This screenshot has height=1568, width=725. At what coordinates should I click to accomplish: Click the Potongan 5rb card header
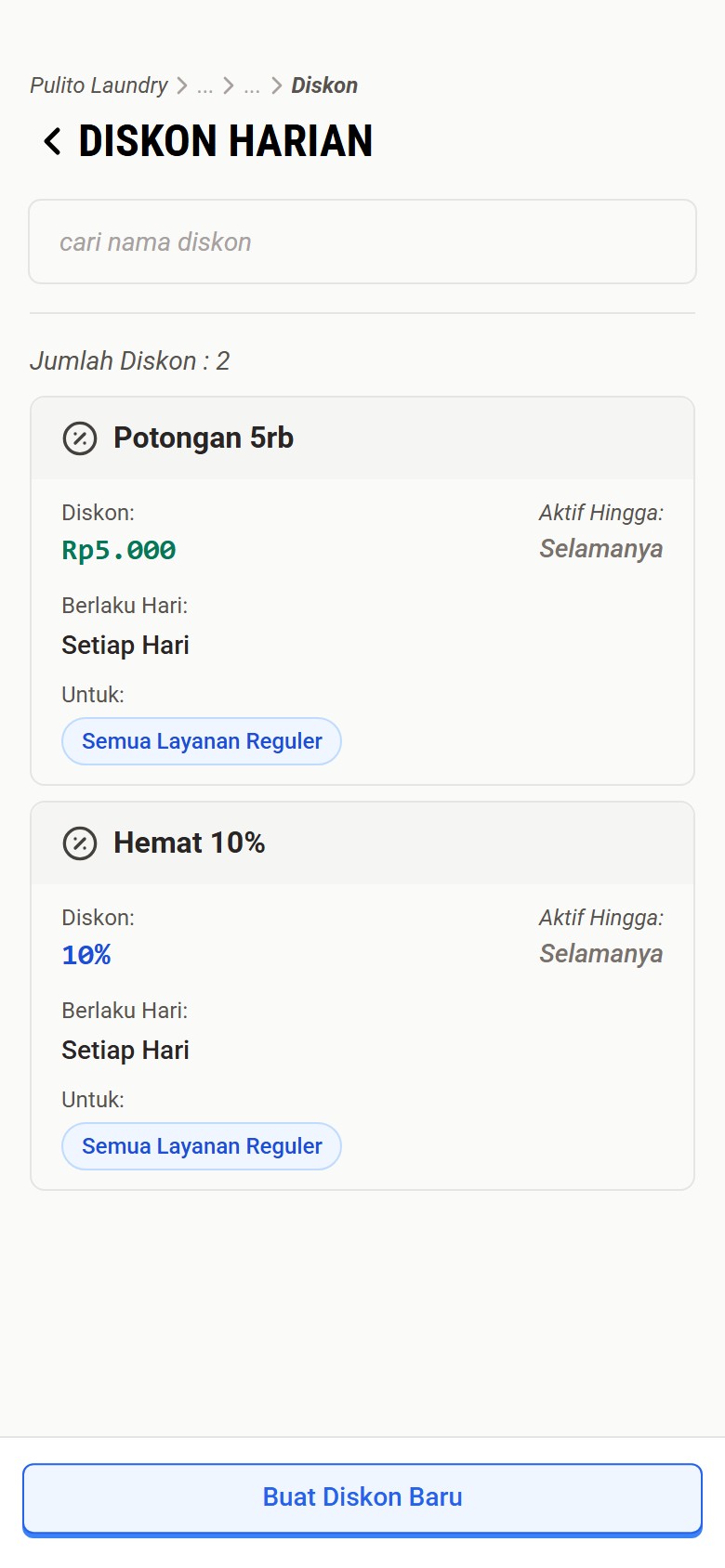pos(203,437)
